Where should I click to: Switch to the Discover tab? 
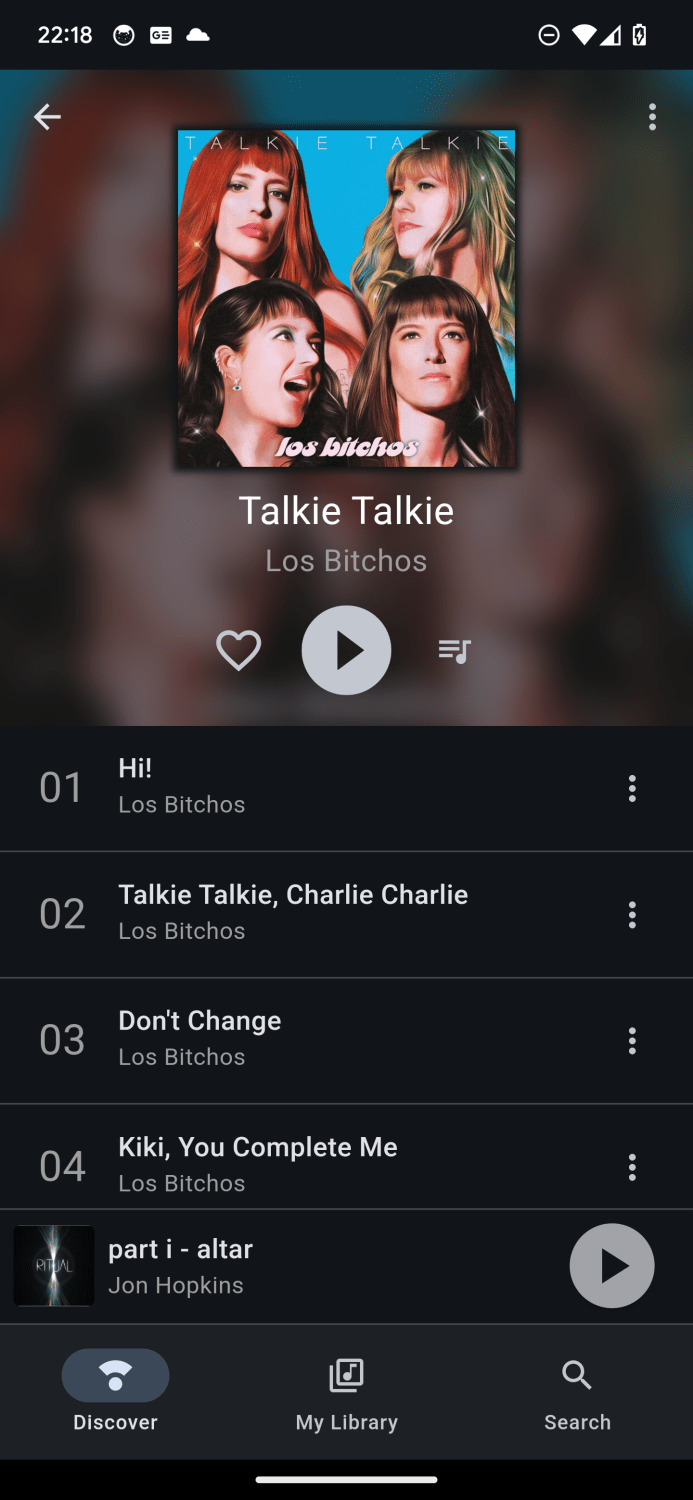click(115, 1391)
